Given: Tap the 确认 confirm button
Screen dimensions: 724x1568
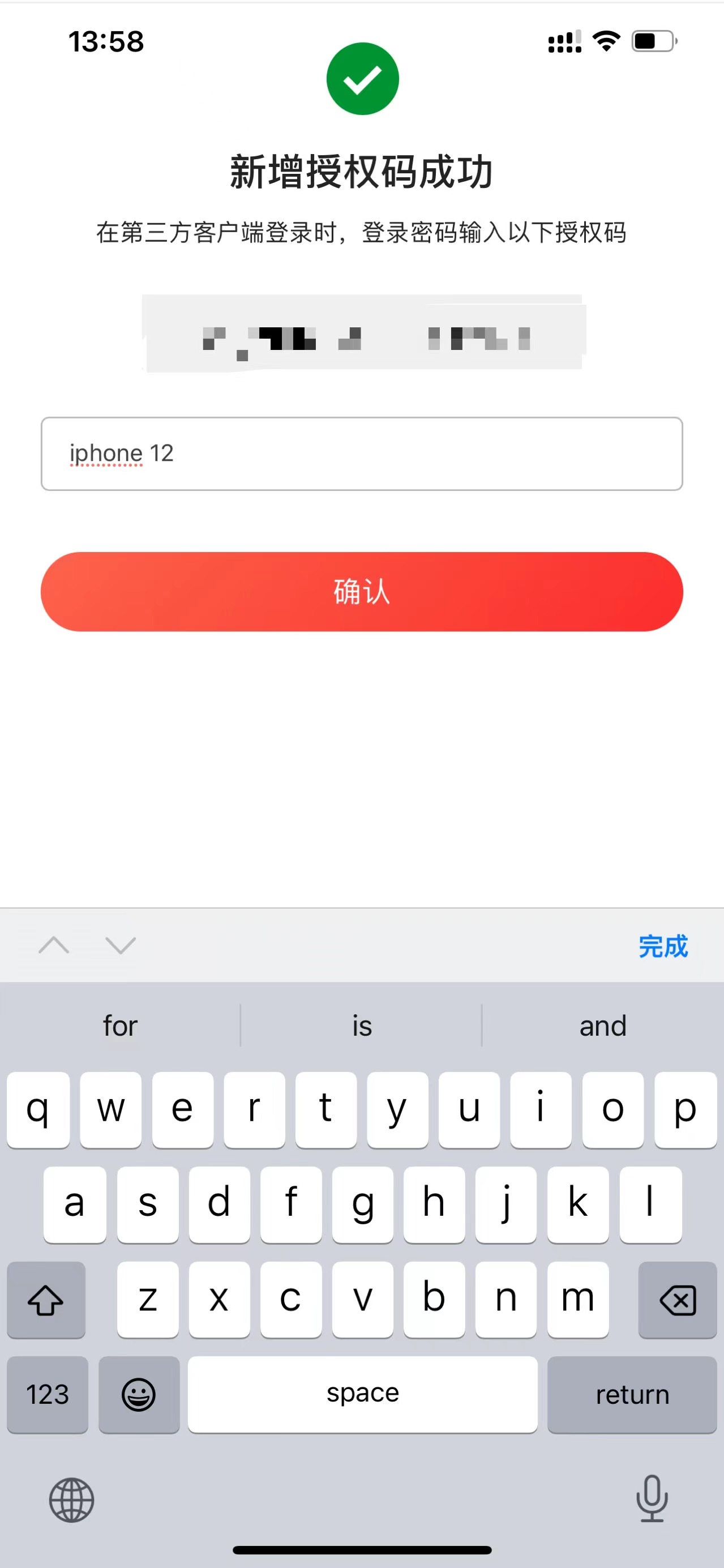Looking at the screenshot, I should pyautogui.click(x=361, y=591).
